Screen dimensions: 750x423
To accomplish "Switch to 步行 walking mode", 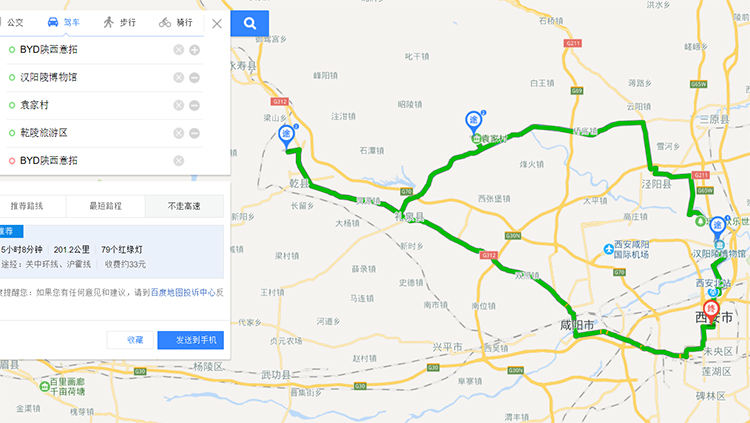I will pyautogui.click(x=120, y=22).
